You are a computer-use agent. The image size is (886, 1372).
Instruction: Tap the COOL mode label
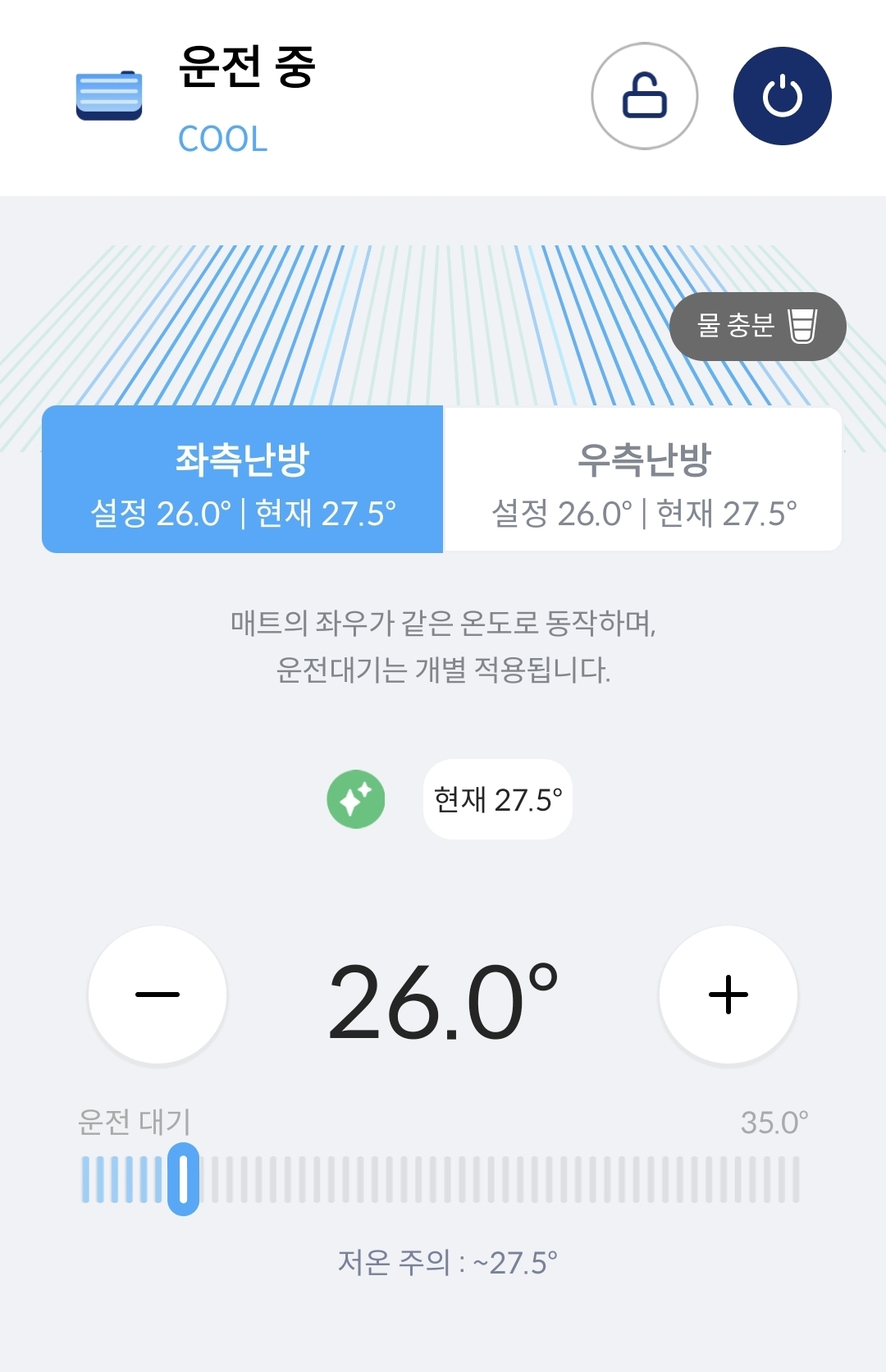(x=221, y=138)
